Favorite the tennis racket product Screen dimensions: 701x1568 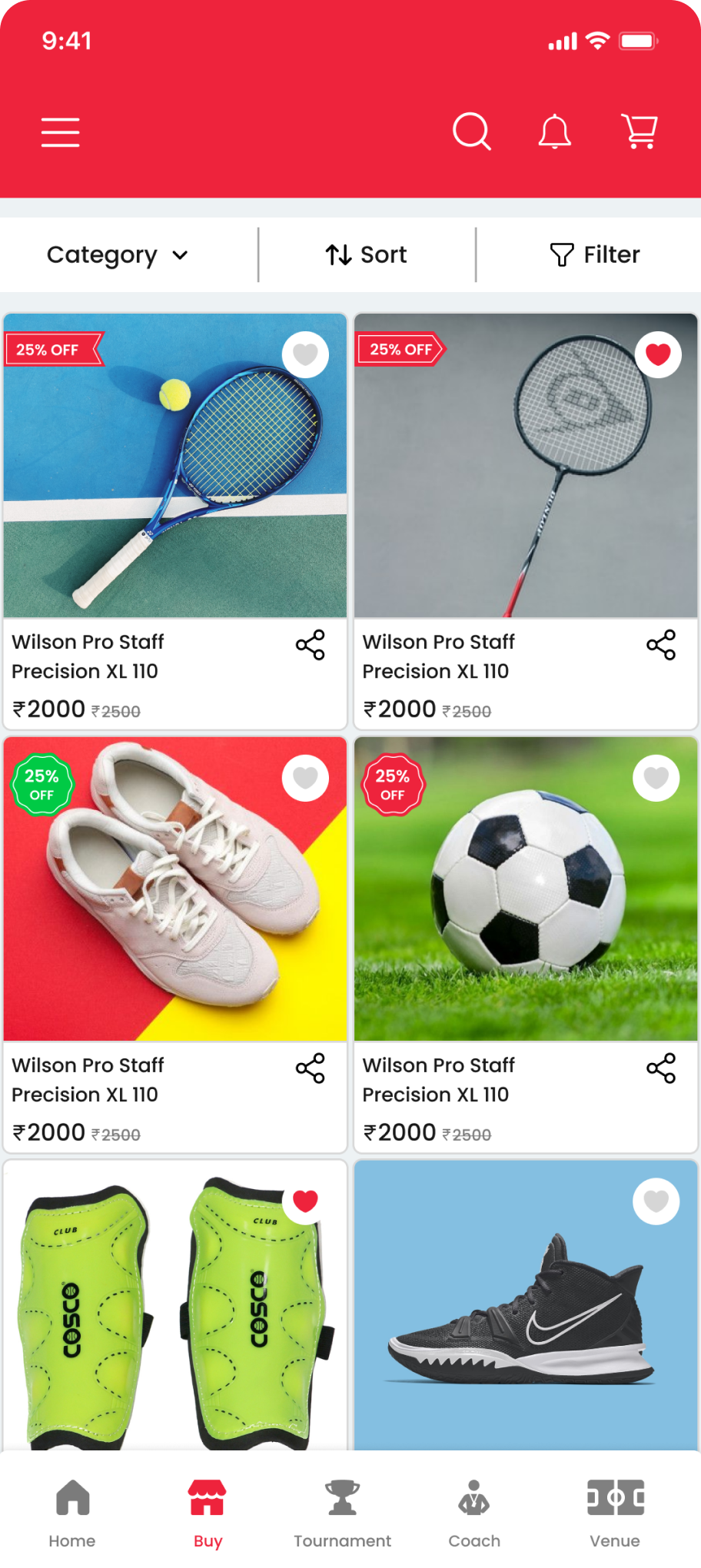point(305,354)
